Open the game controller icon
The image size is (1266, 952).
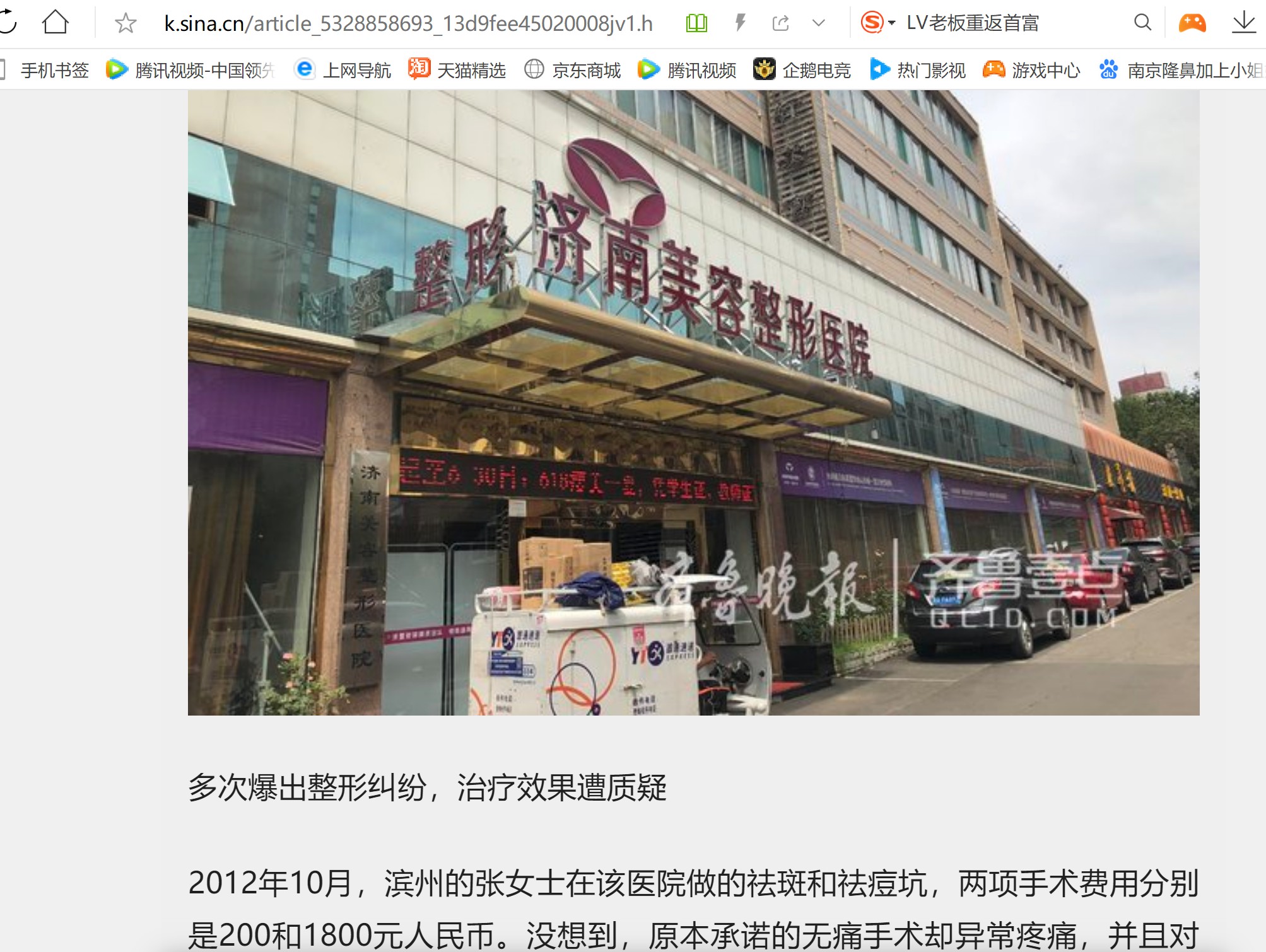coord(1192,23)
